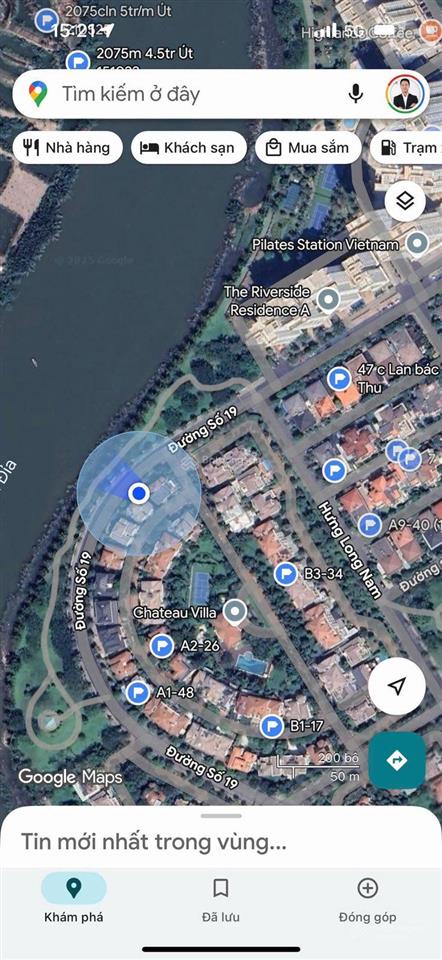Image resolution: width=442 pixels, height=960 pixels.
Task: Switch to the 'Khám phá' tab
Action: click(73, 898)
